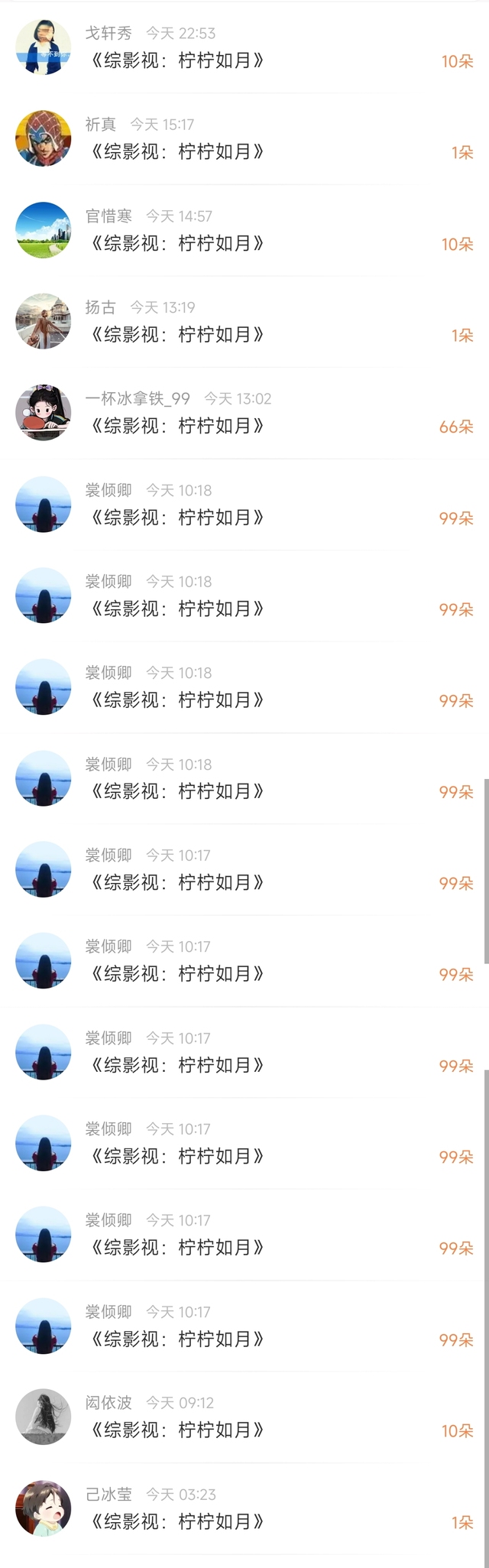
Task: Open 一杯冰拿铁_99's 66-flower gift row
Action: point(244,413)
